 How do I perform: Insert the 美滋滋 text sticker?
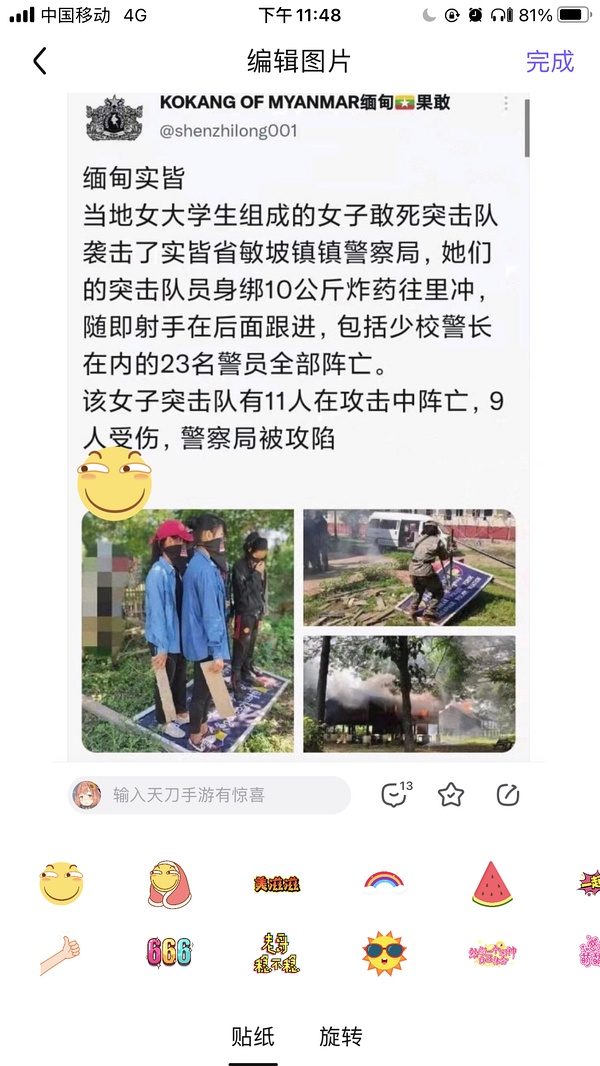(277, 884)
